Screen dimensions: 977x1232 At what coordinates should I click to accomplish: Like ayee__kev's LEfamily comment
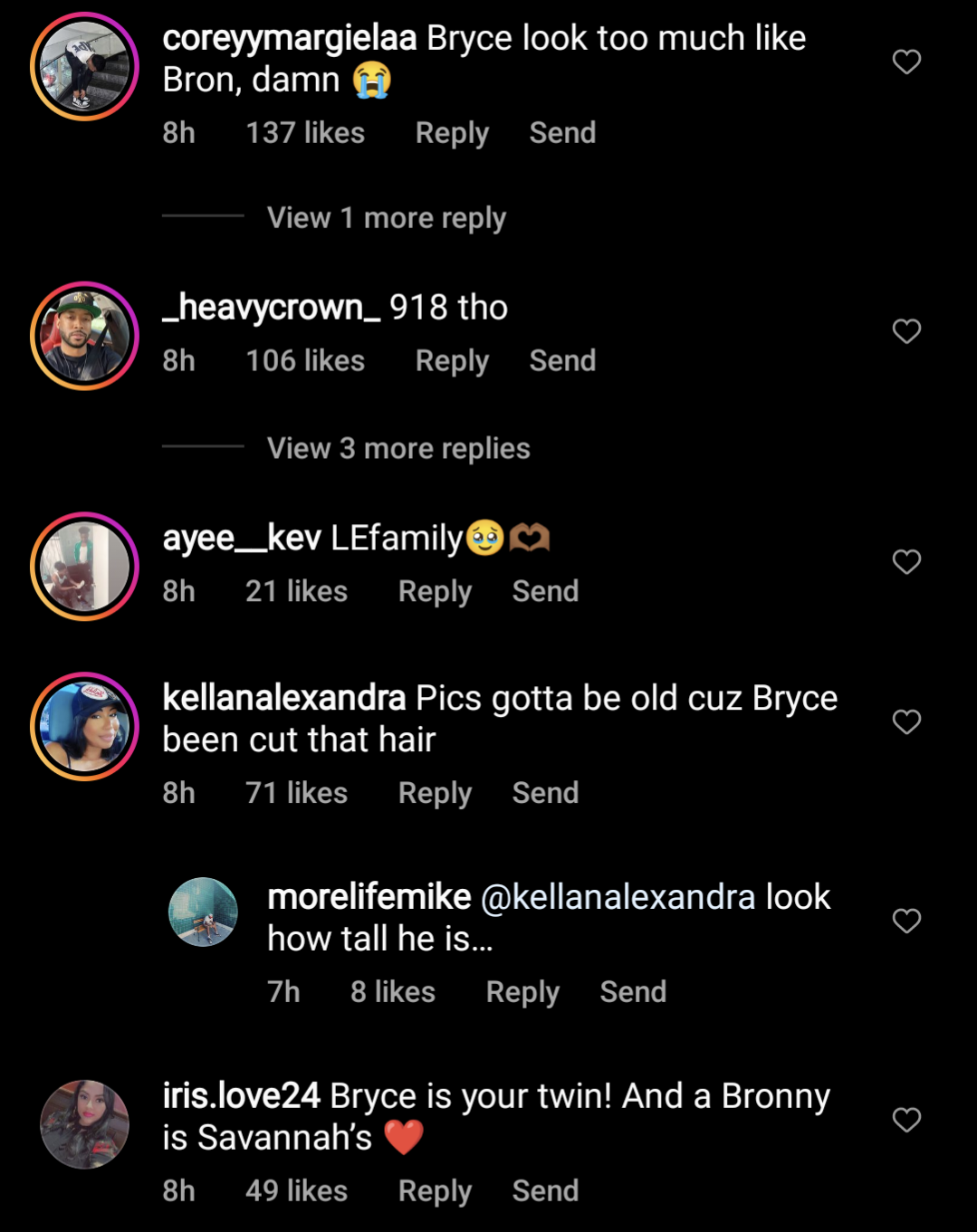coord(906,562)
